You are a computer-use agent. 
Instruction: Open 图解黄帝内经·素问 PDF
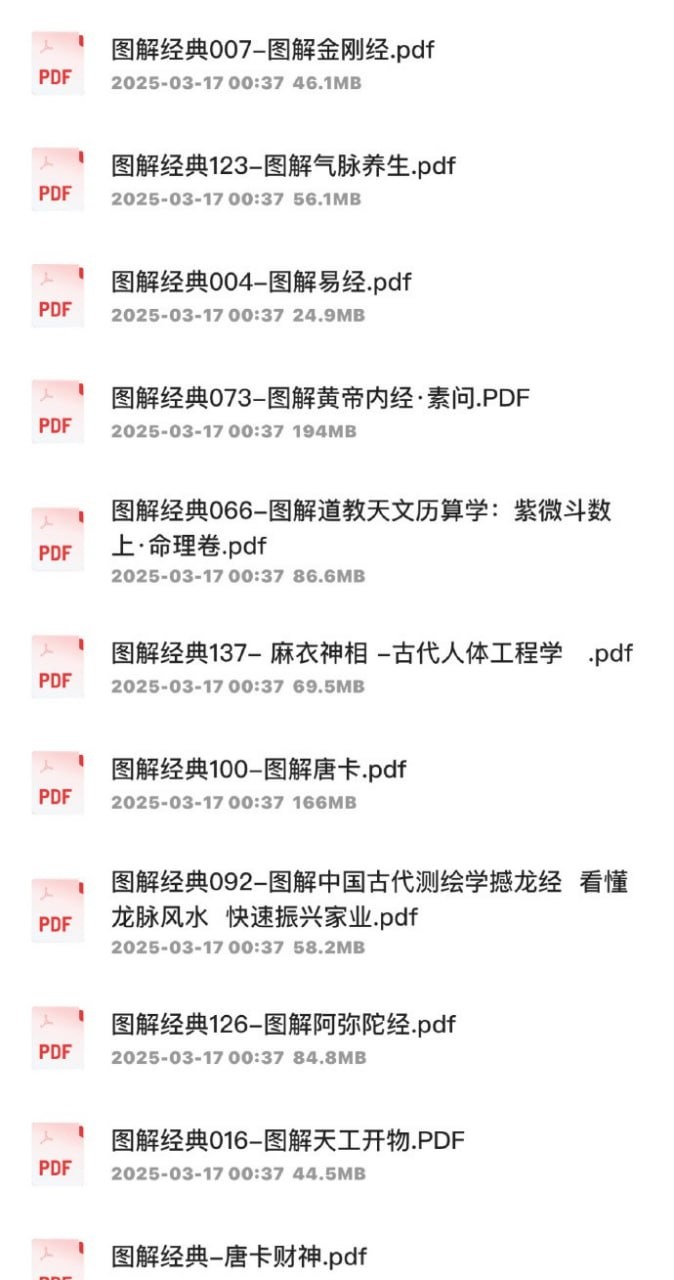click(337, 412)
